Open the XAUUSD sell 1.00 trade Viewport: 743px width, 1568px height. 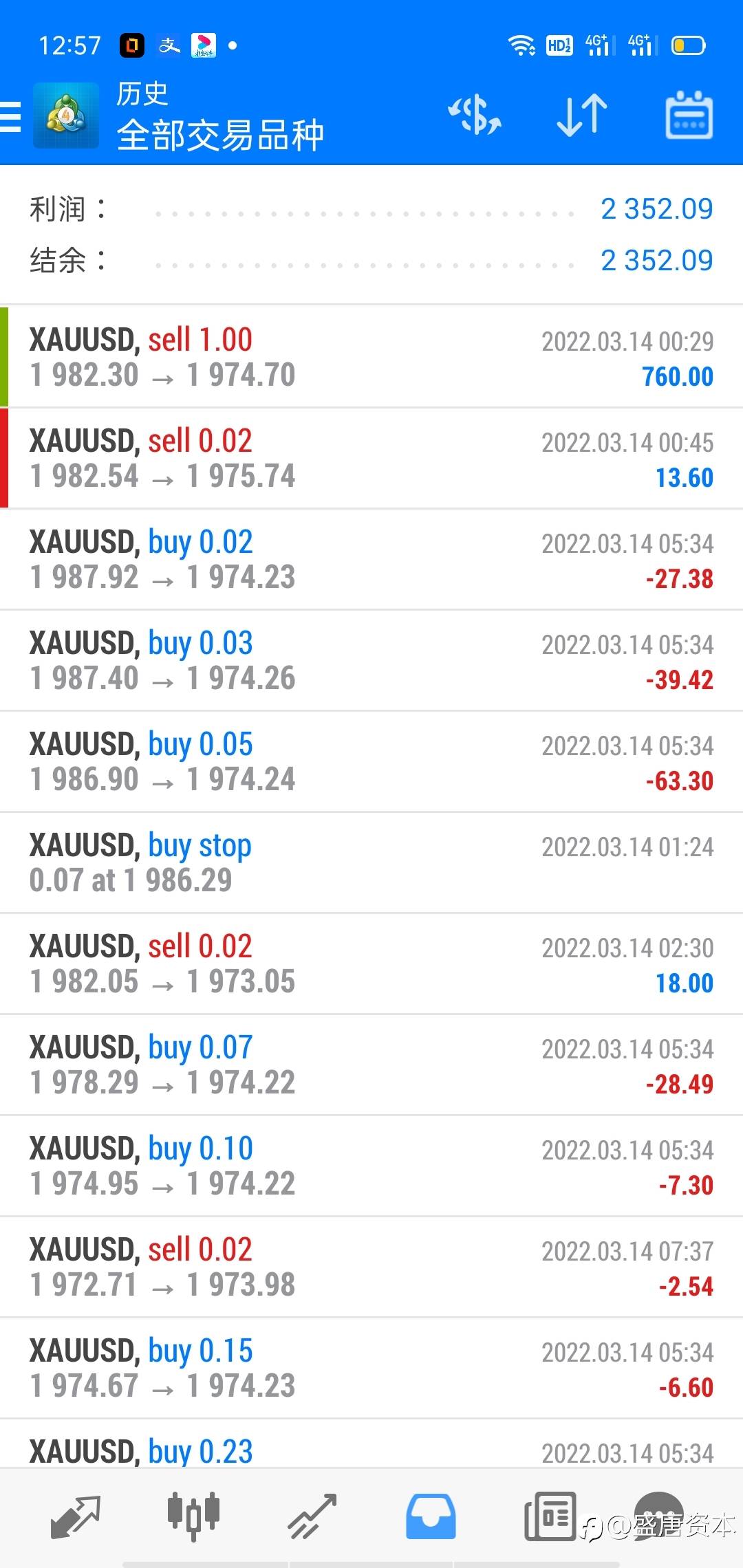click(371, 357)
